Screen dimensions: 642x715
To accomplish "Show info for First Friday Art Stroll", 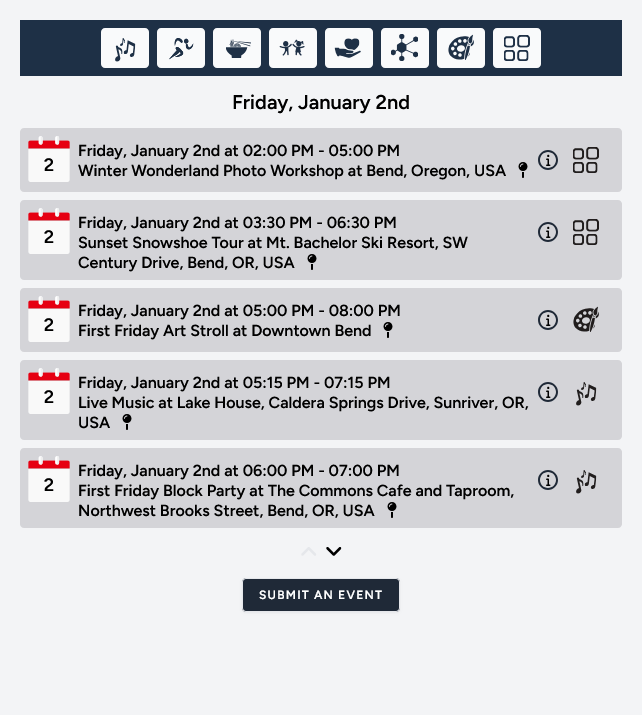I will tap(548, 320).
